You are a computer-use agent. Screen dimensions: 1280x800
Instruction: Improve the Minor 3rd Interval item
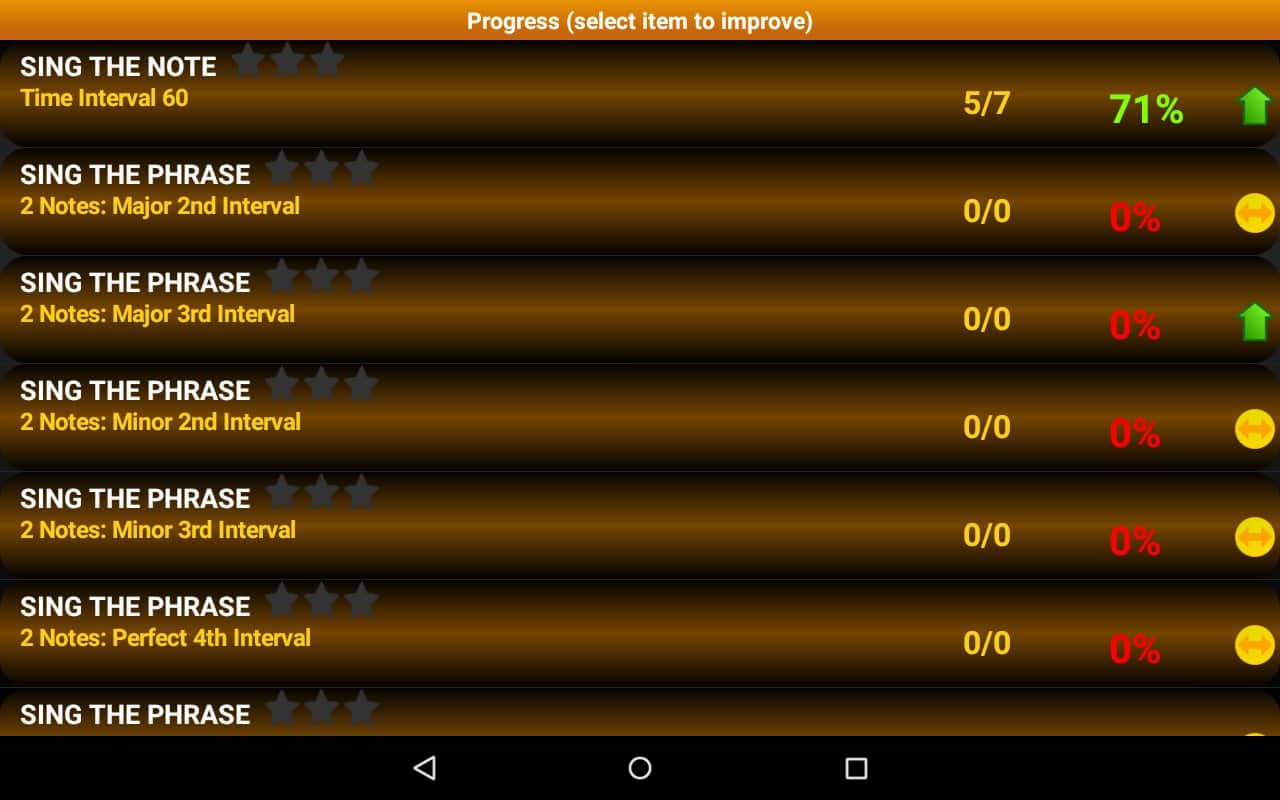tap(640, 526)
